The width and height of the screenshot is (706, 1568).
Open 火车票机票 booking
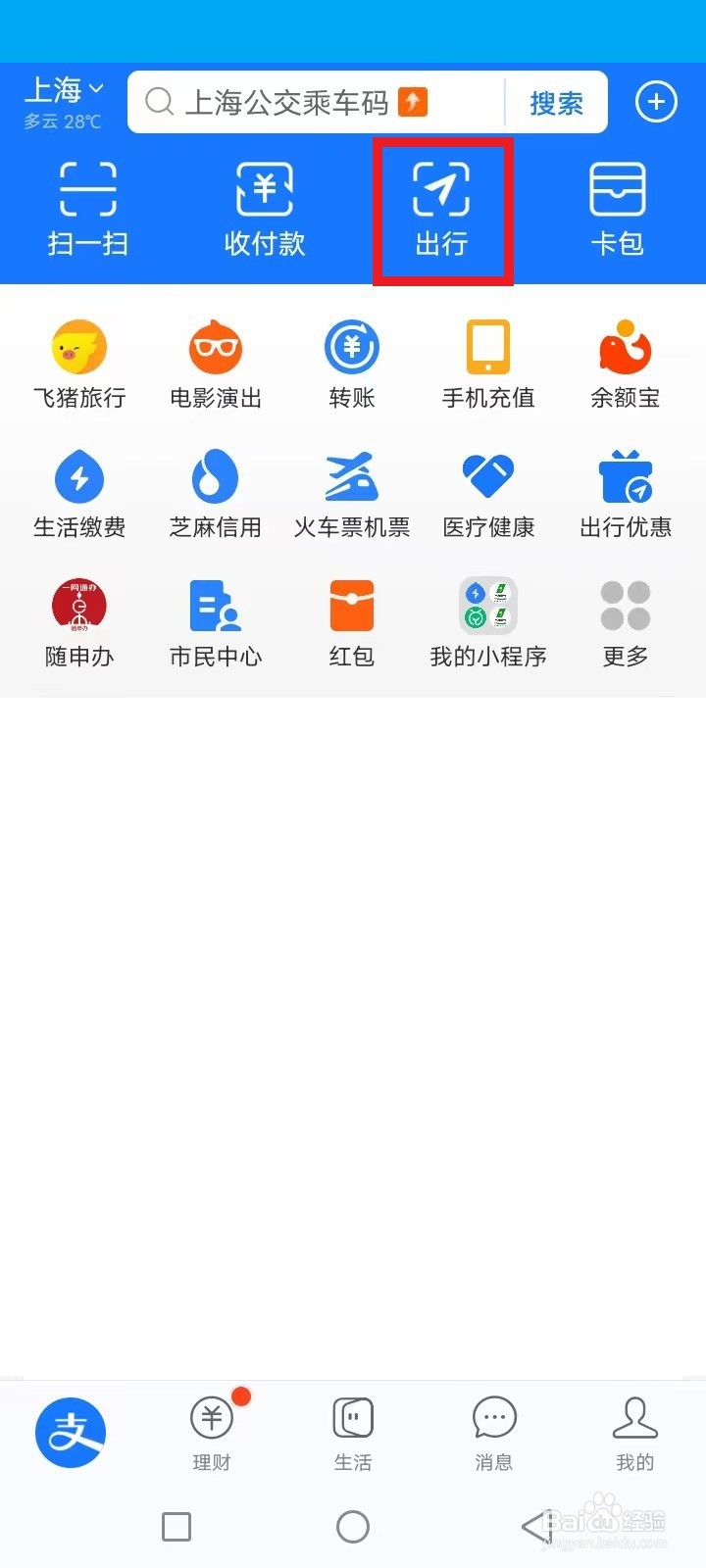352,494
